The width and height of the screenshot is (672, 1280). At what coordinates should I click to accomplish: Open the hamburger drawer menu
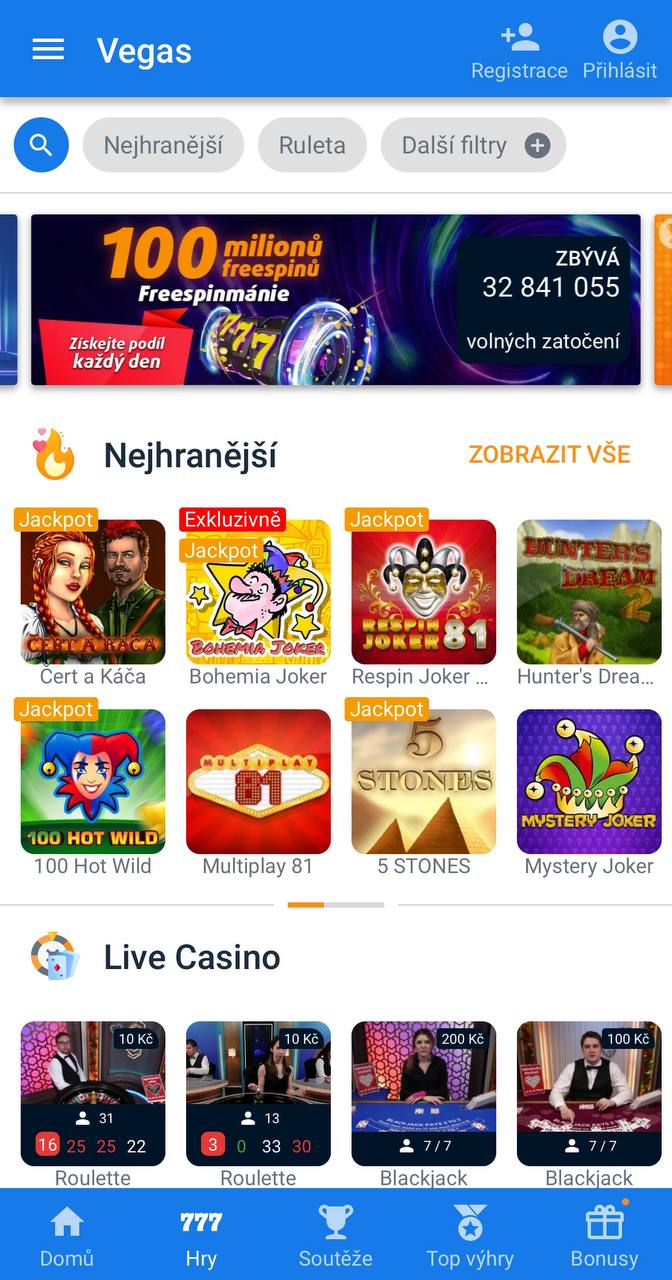(x=48, y=50)
